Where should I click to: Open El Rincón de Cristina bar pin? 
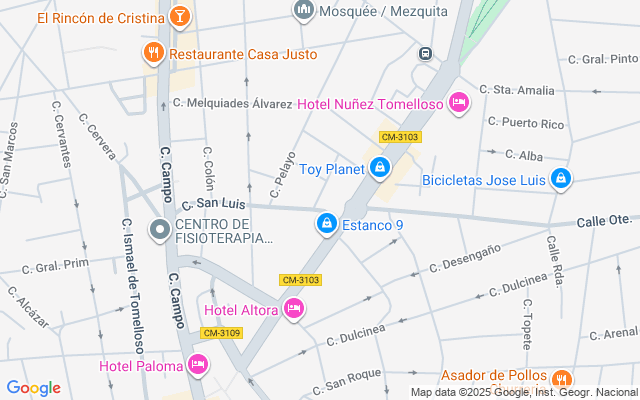pos(179,17)
